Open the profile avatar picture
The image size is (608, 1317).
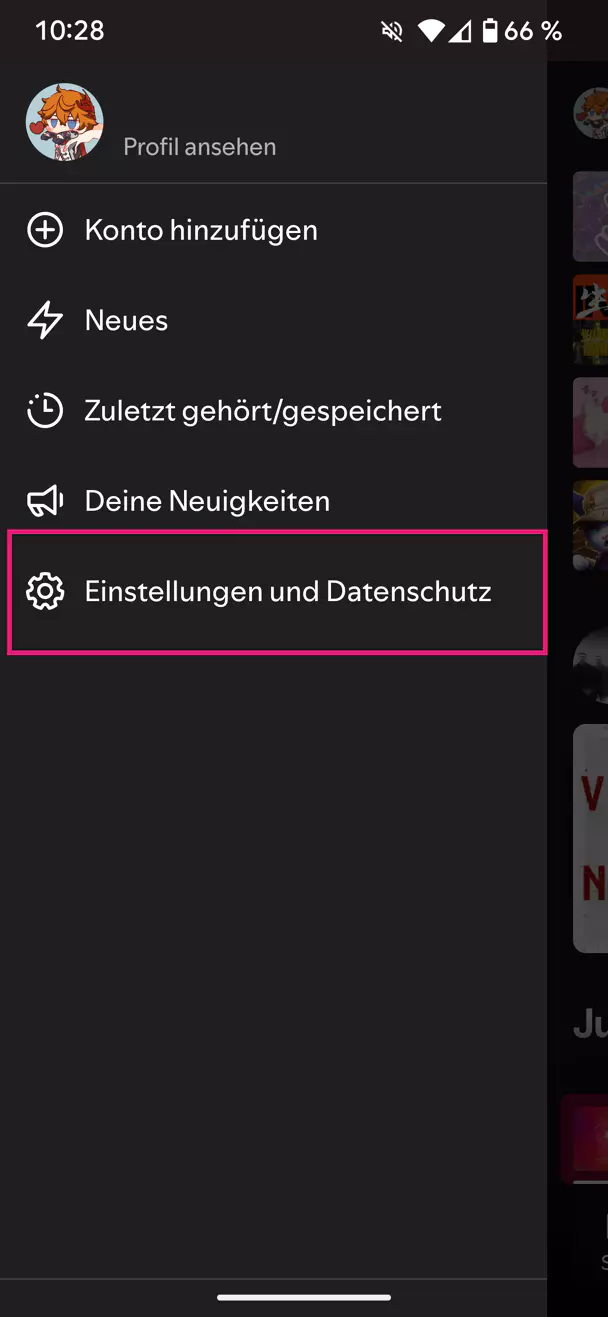click(64, 122)
